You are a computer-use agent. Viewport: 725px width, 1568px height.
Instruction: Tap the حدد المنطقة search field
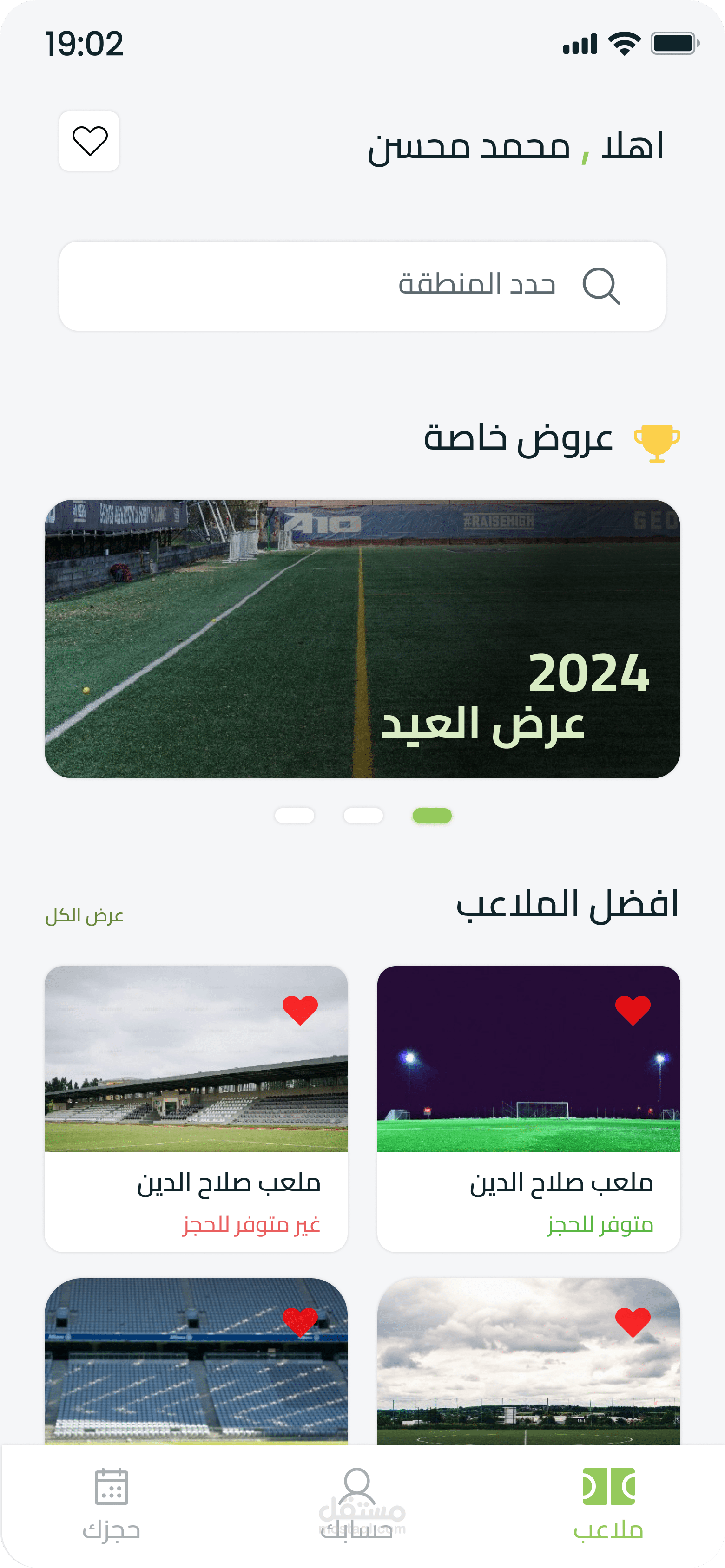(362, 286)
